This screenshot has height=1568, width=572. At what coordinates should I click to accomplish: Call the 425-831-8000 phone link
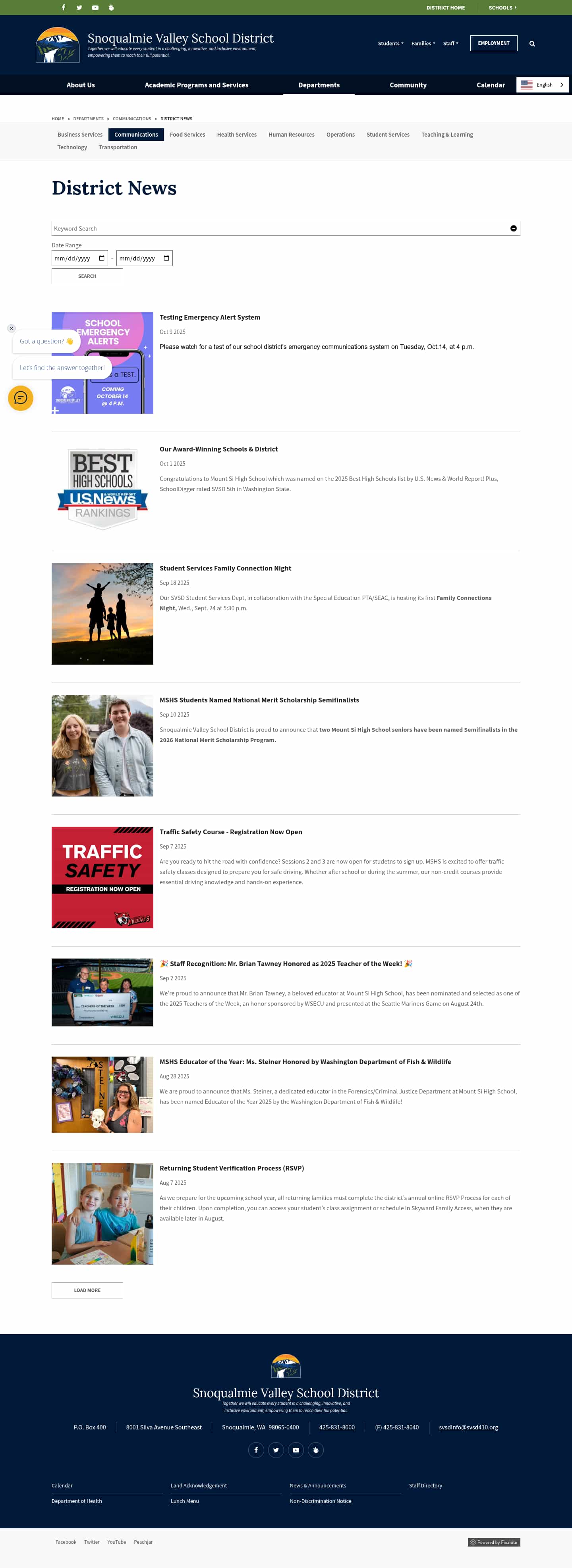pos(336,1427)
